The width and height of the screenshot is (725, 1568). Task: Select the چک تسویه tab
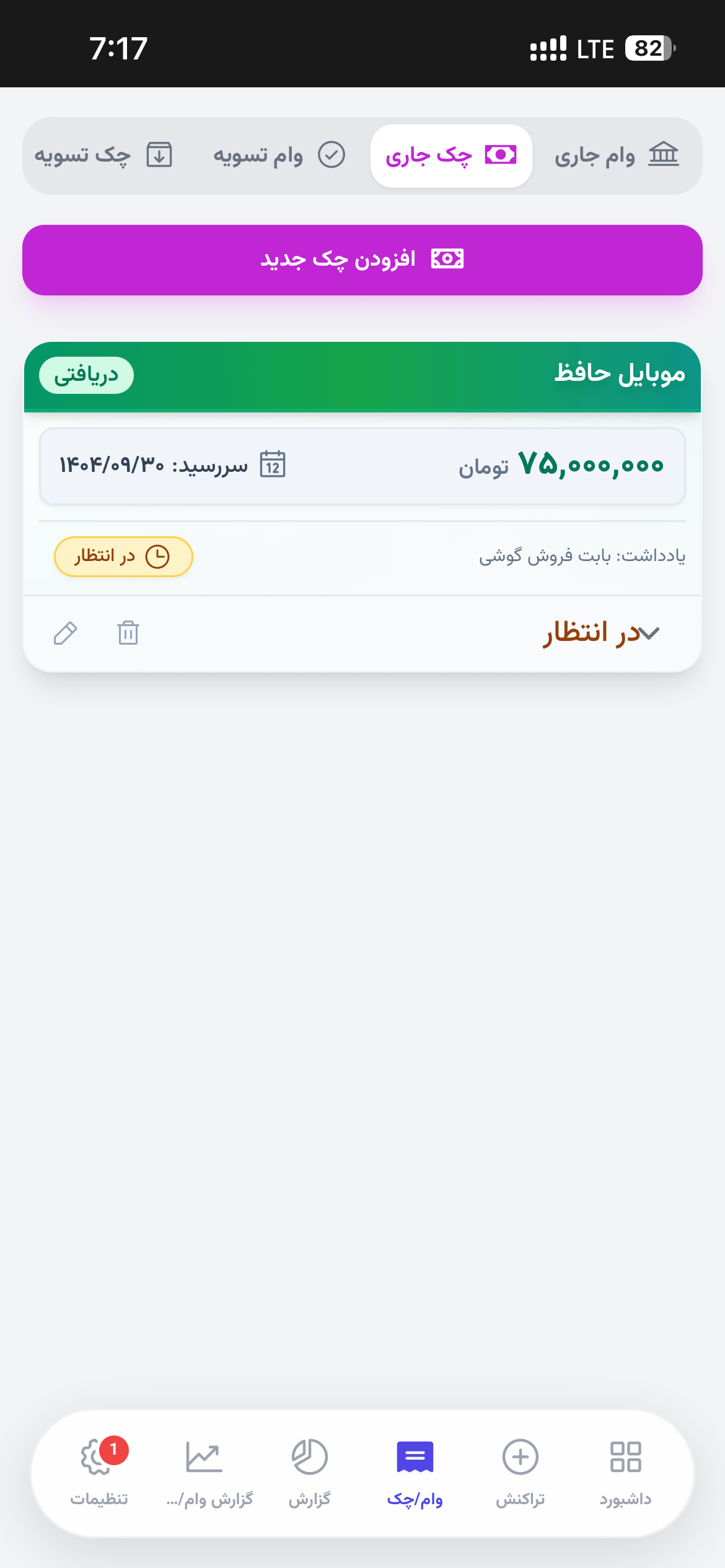pos(105,155)
